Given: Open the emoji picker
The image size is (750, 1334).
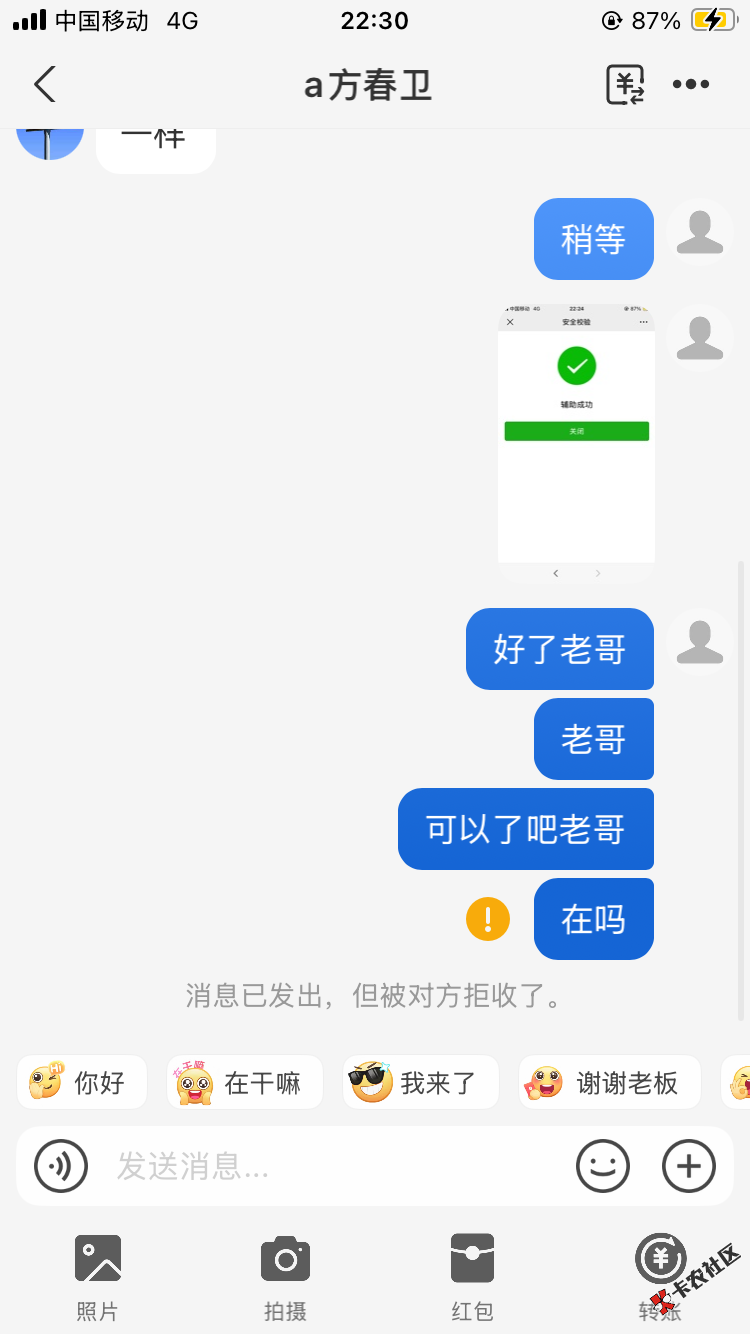Looking at the screenshot, I should [x=603, y=1166].
